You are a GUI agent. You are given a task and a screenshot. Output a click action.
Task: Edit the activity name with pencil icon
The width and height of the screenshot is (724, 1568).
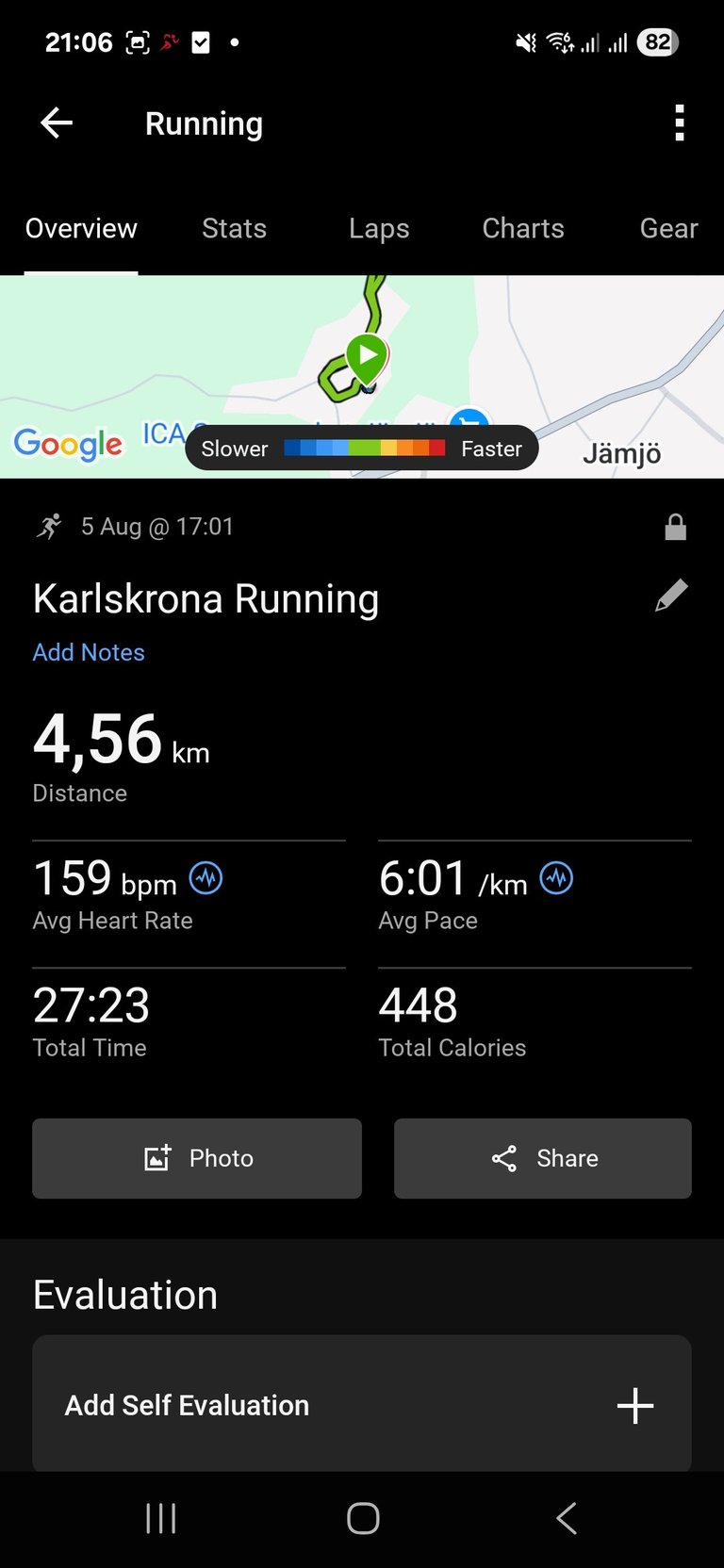click(671, 596)
